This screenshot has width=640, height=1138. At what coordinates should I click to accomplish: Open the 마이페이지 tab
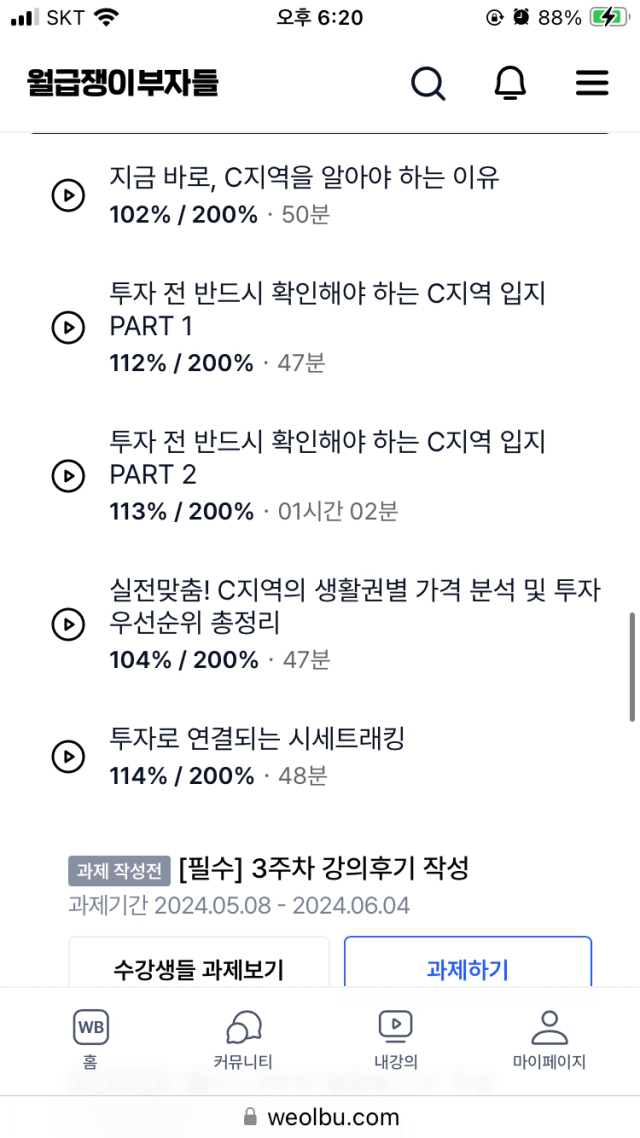point(548,1039)
